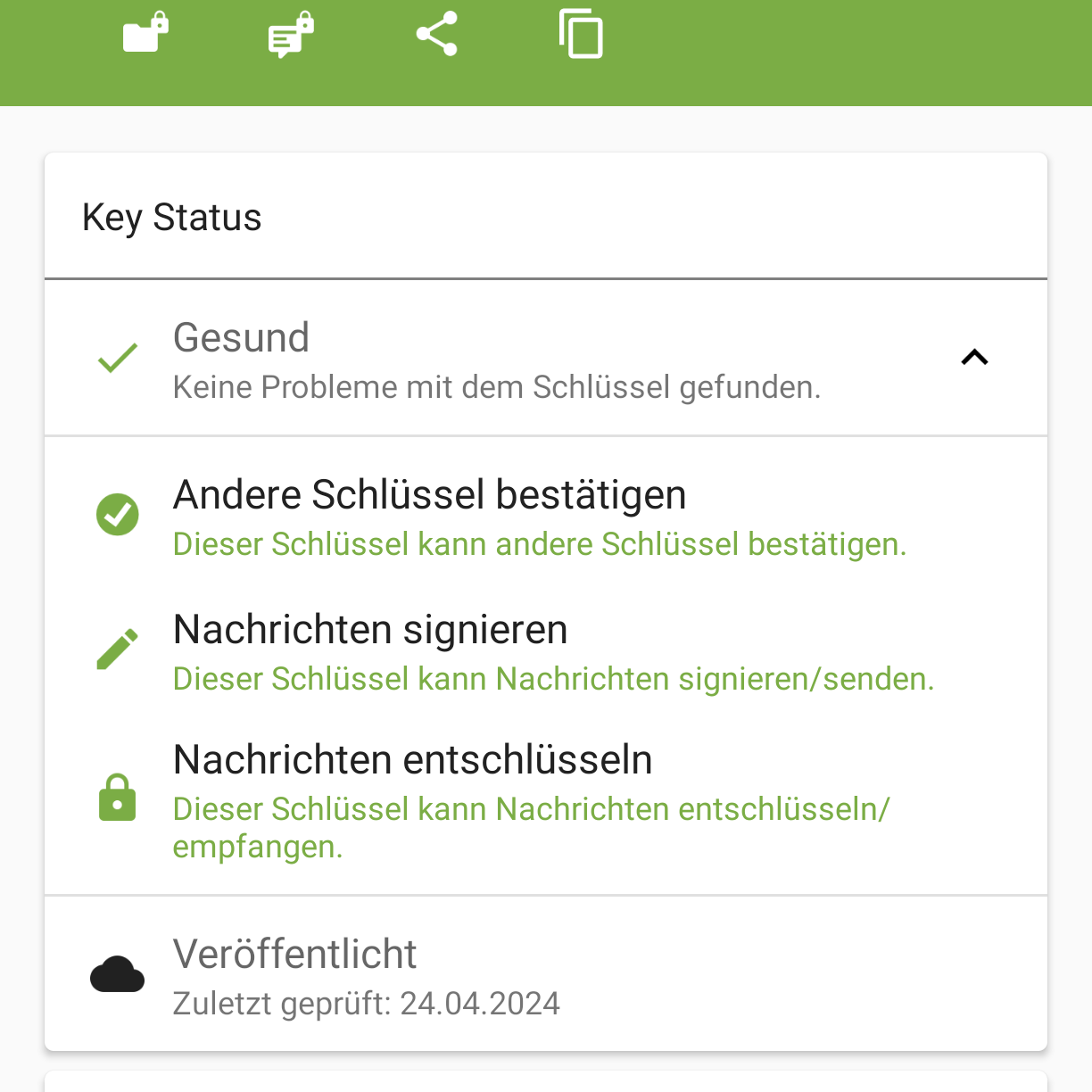
Task: Collapse the Gesund key status section
Action: coord(974,358)
